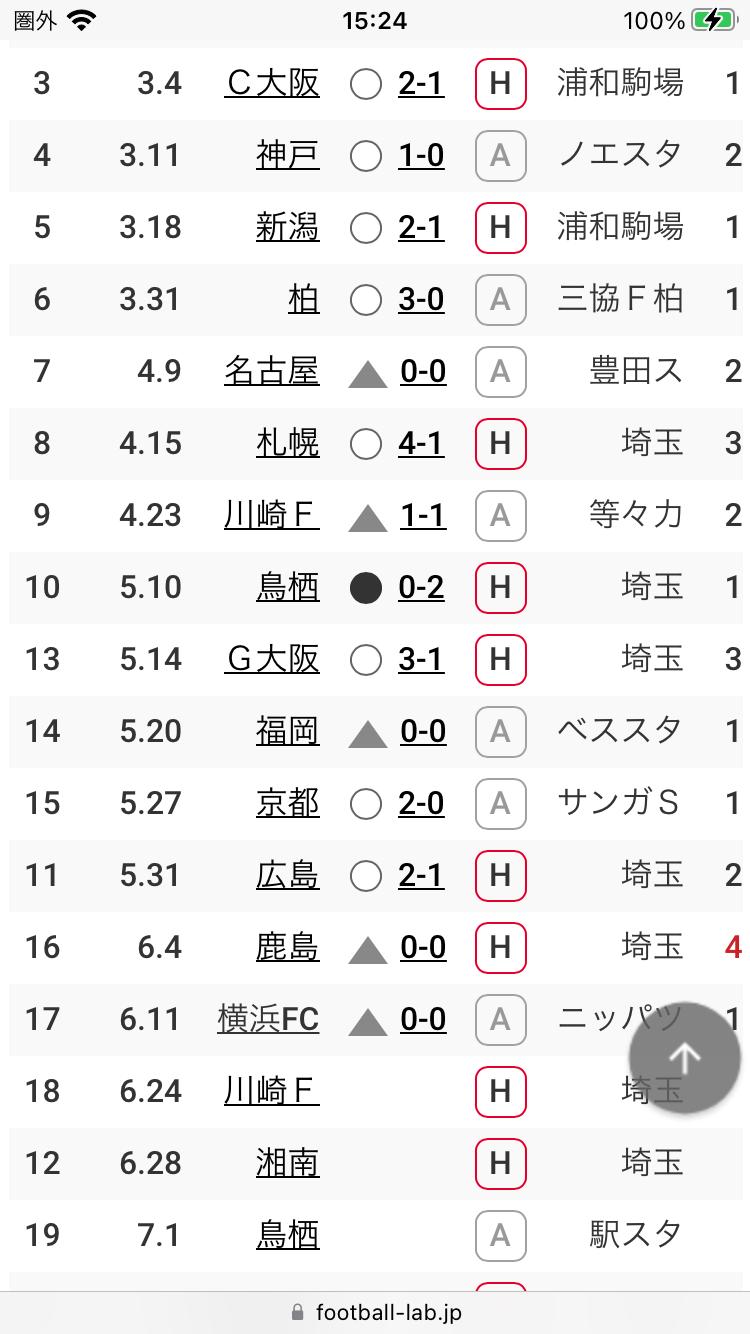Open the 広島 team link
Viewport: 750px width, 1334px height.
(288, 875)
